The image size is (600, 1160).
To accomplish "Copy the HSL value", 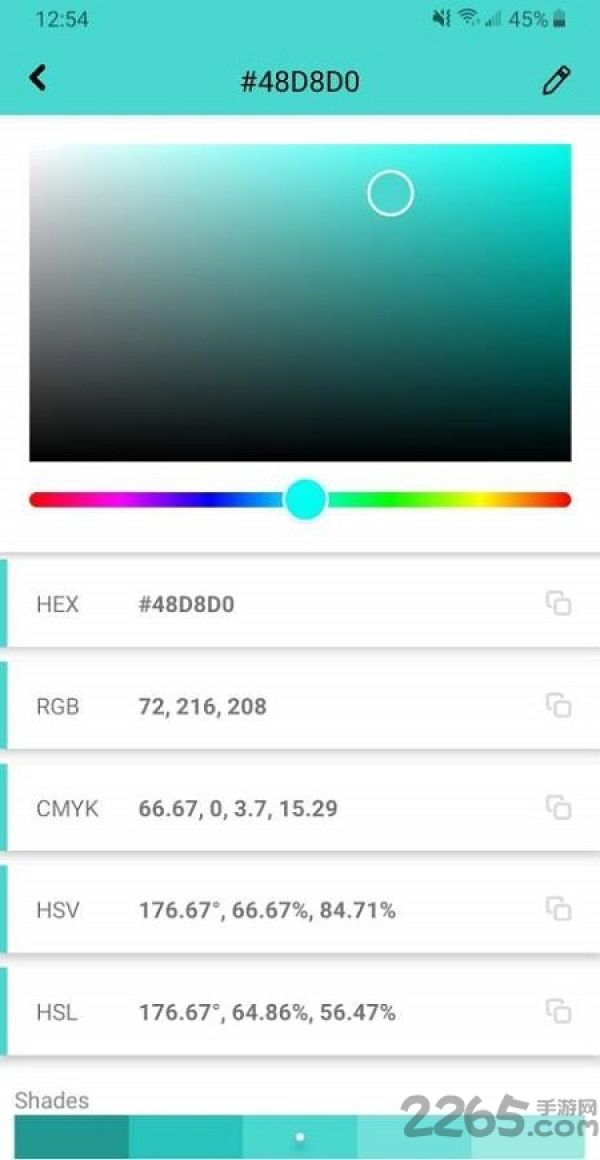I will pos(559,1011).
